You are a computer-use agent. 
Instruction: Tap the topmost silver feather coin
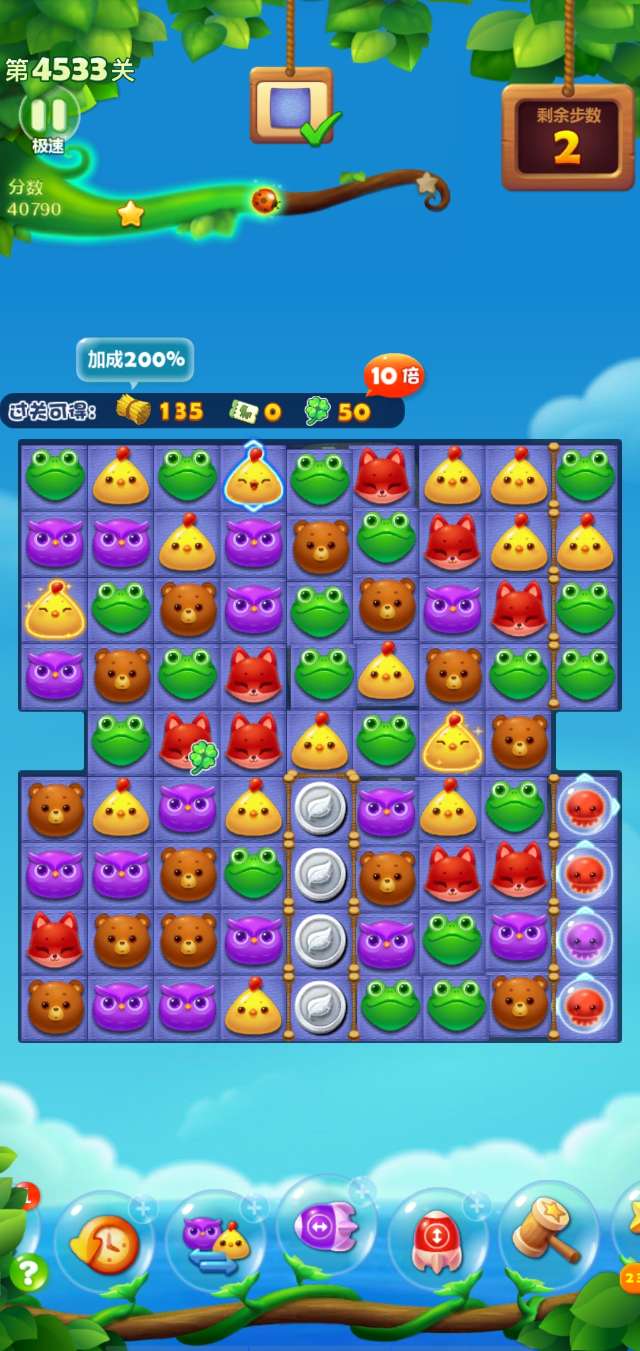320,808
